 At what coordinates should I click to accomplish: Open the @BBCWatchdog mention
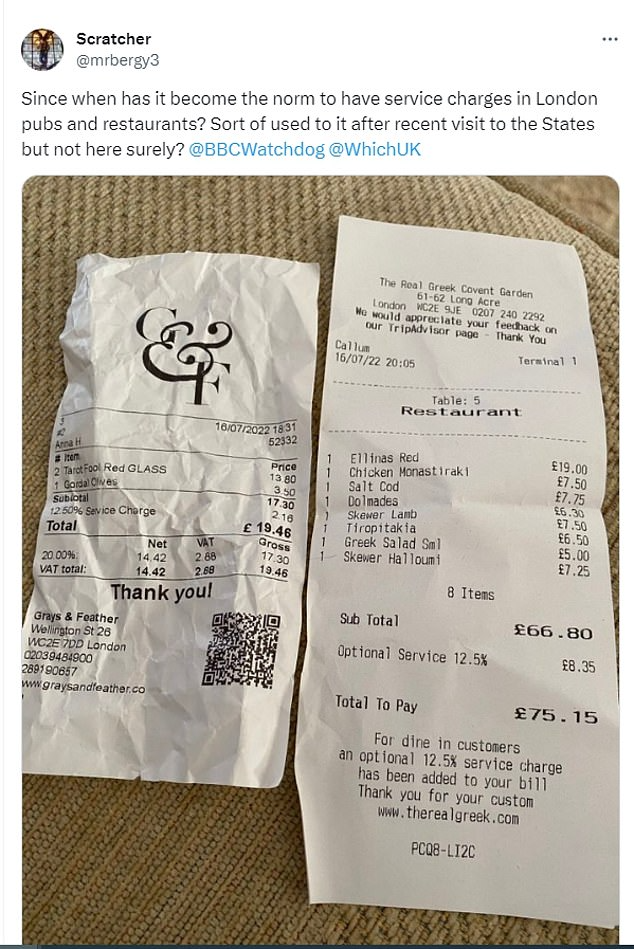257,149
